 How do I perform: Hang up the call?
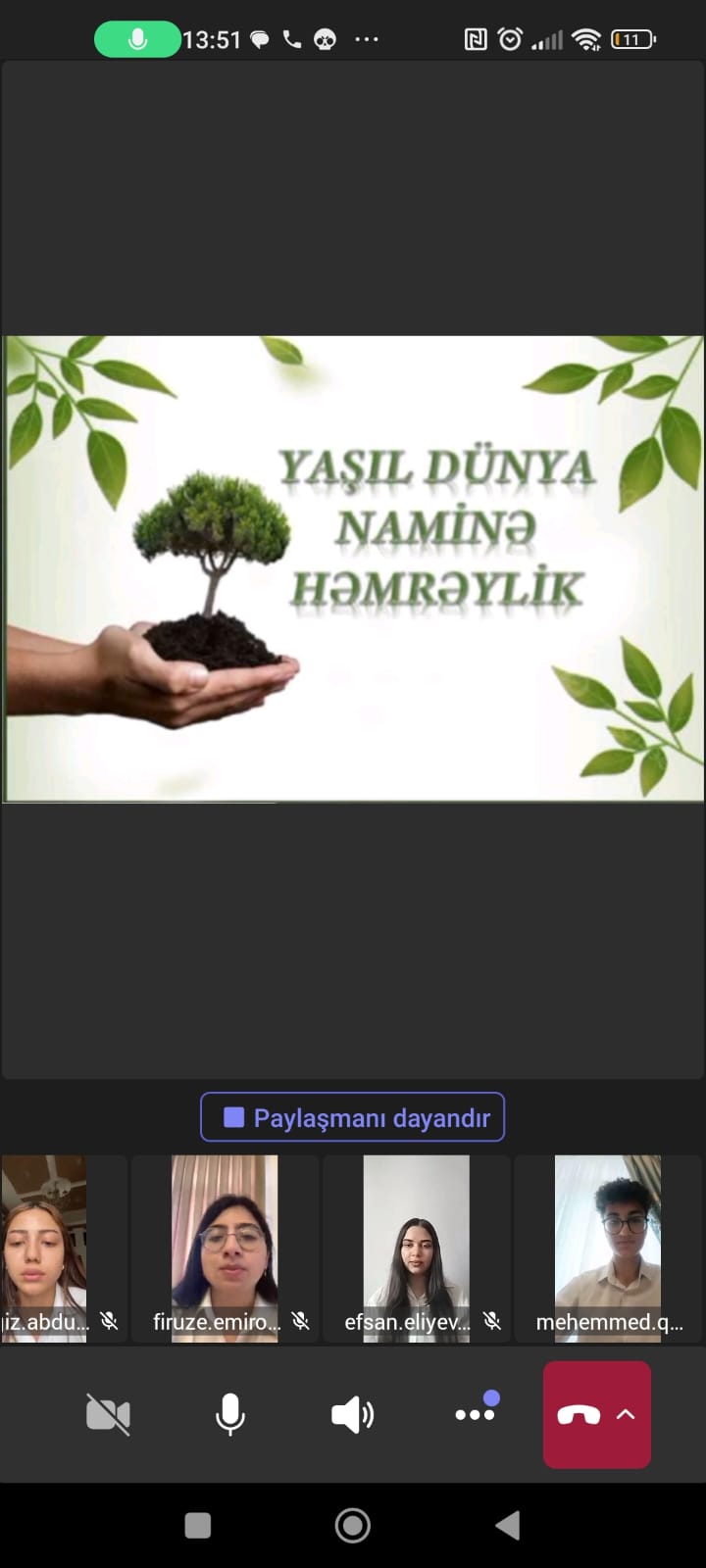tap(580, 1414)
